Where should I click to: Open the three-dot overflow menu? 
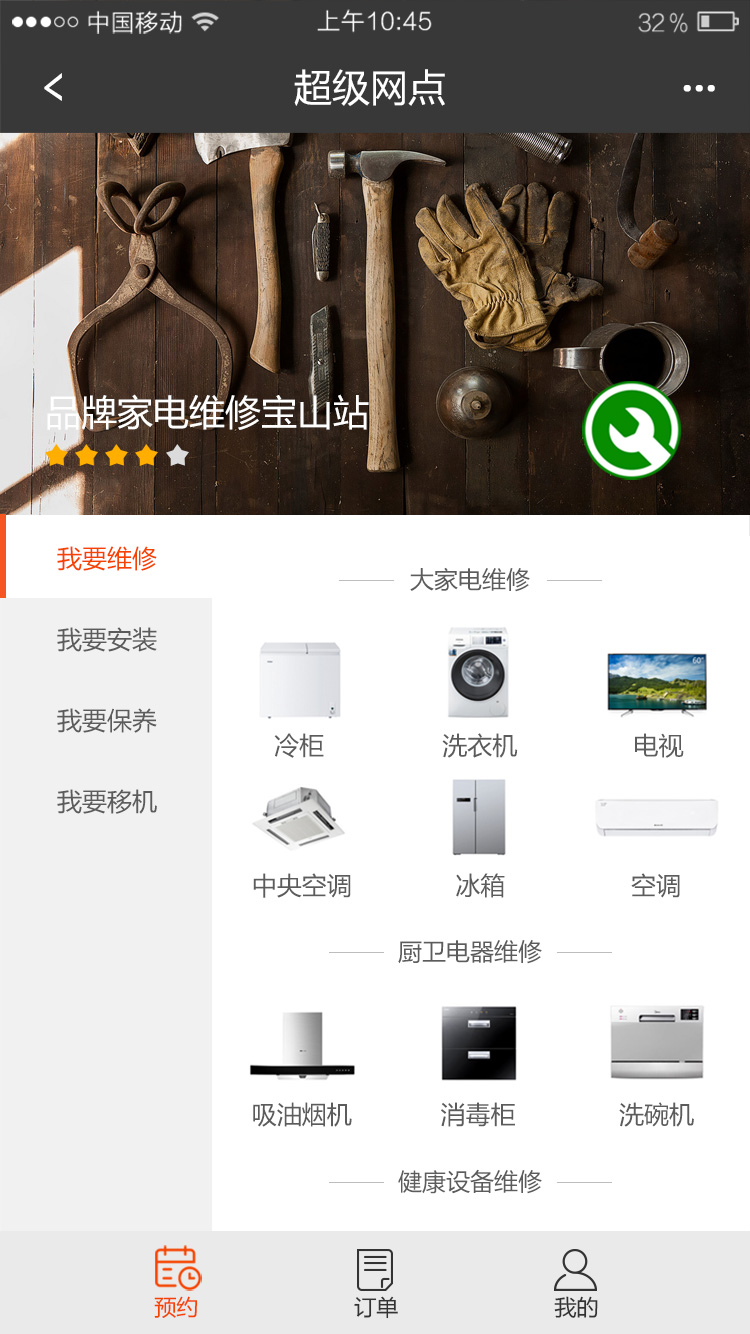[x=699, y=88]
